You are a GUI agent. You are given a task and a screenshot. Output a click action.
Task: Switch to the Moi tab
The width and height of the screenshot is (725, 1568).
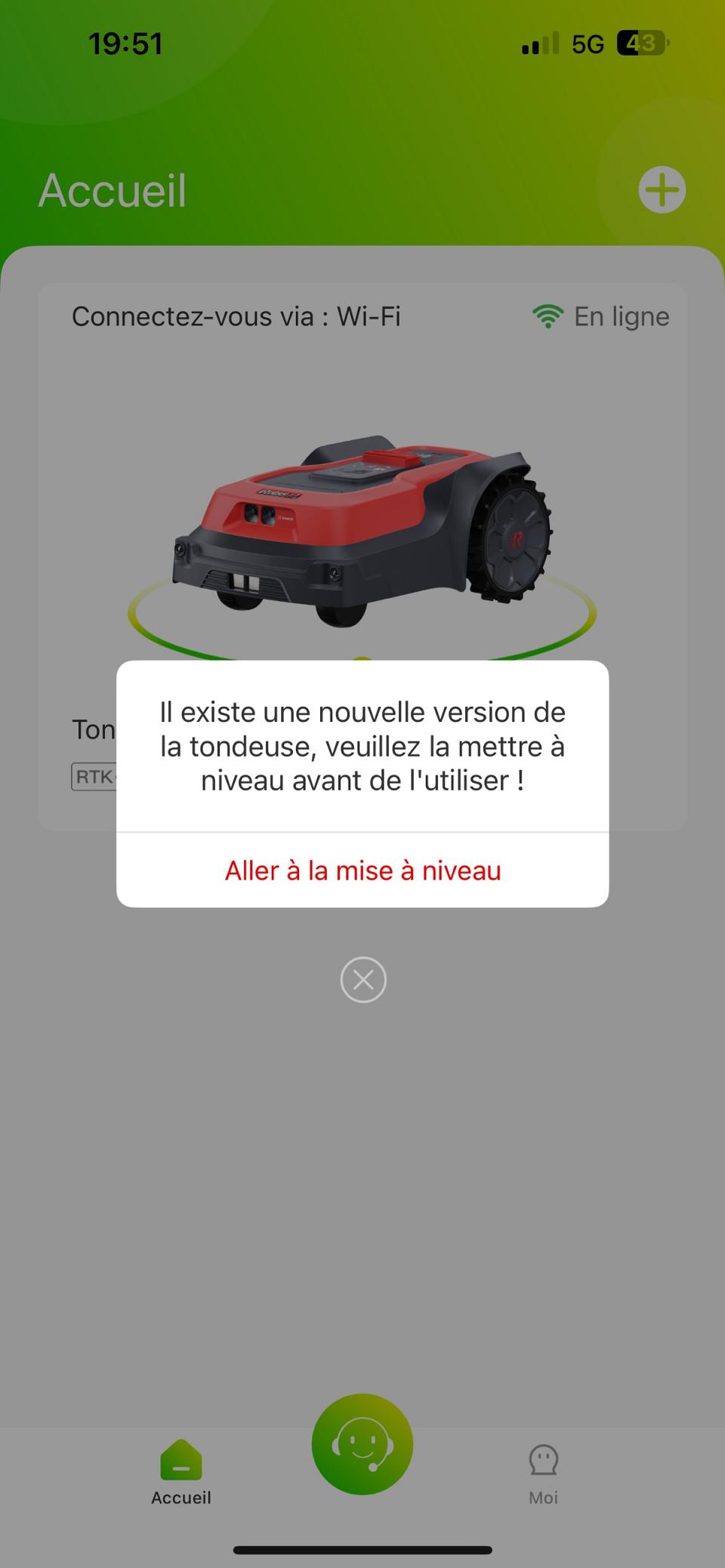[543, 1473]
